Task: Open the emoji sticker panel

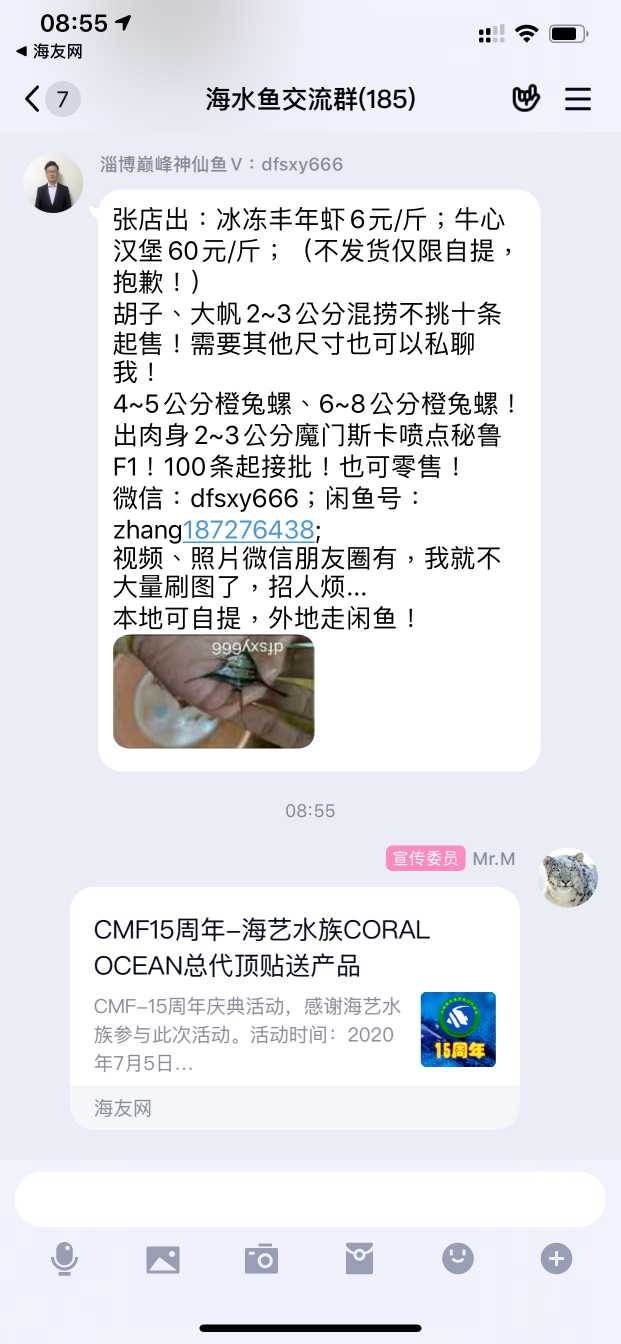Action: pyautogui.click(x=458, y=1258)
